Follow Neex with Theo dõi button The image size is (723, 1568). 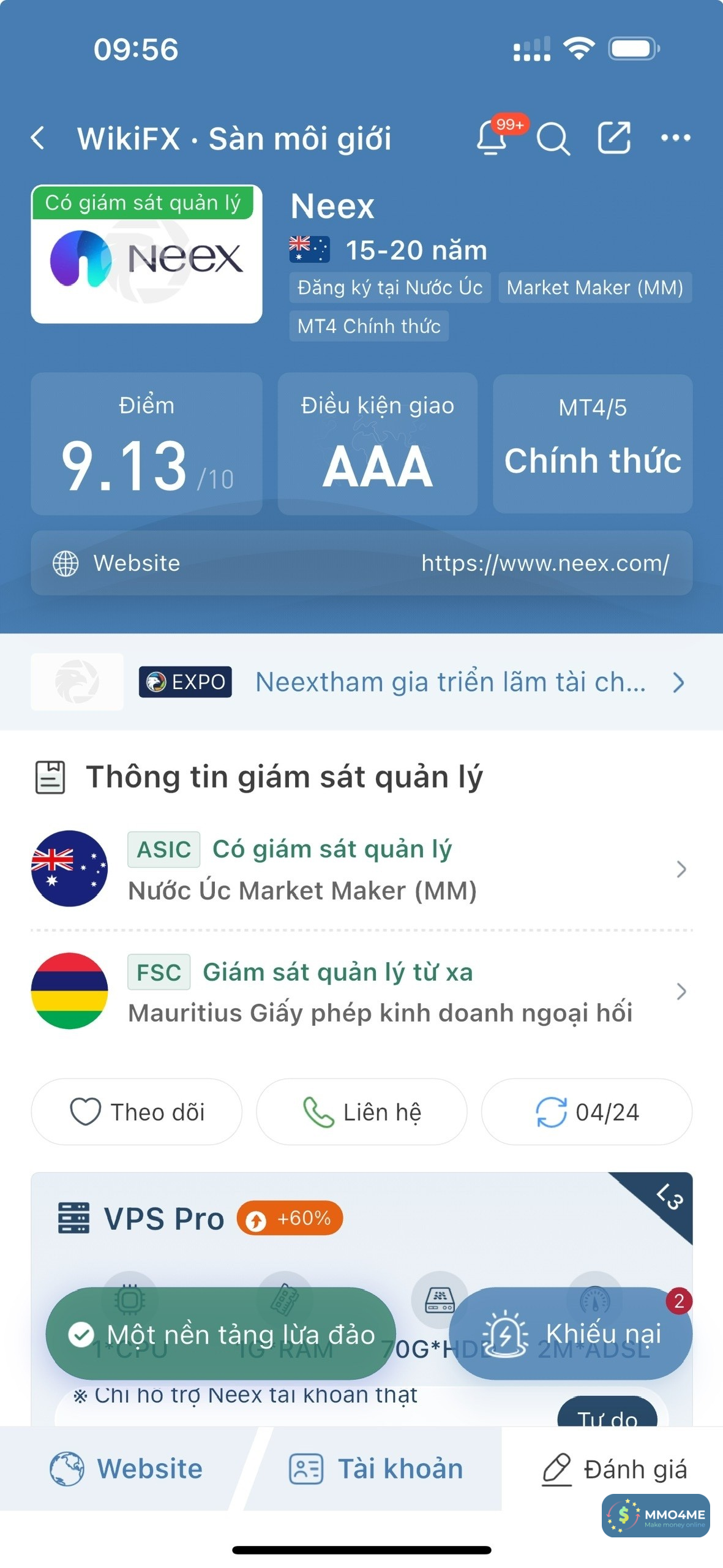(x=137, y=1112)
